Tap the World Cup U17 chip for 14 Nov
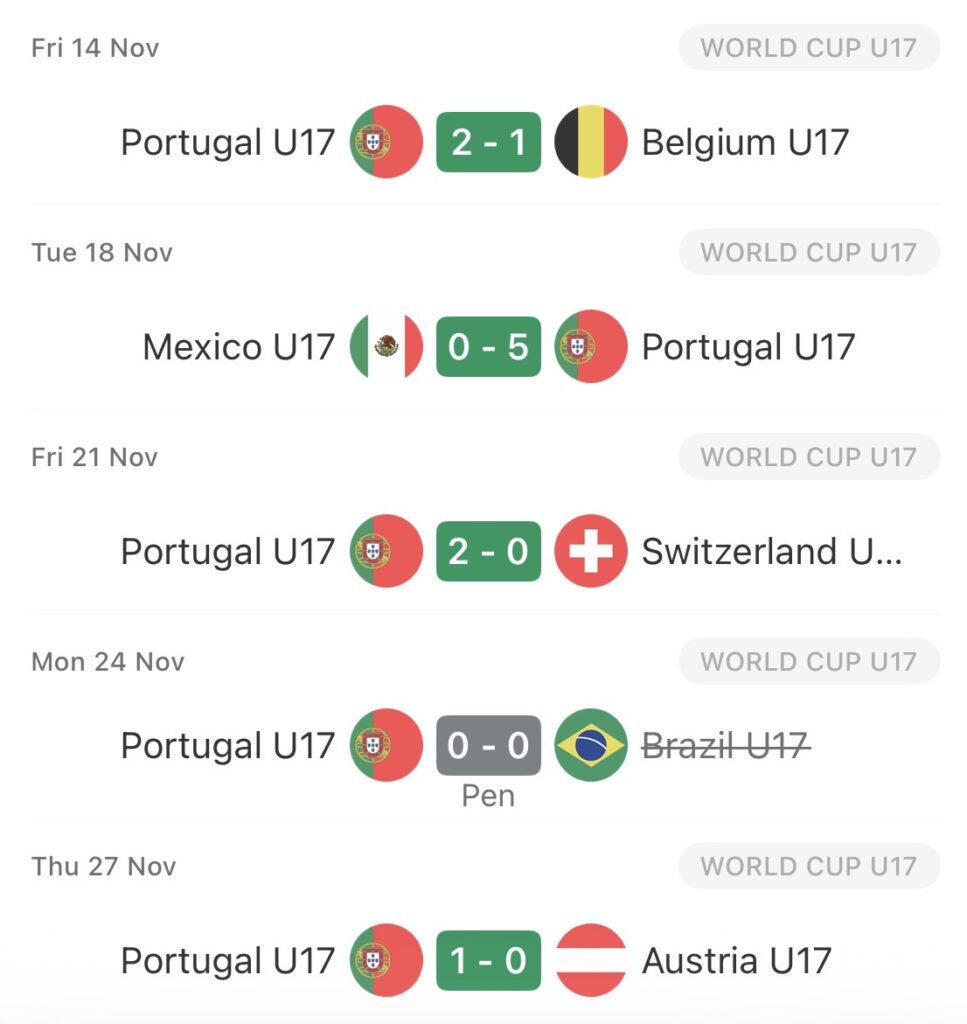Viewport: 967px width, 1024px height. click(x=808, y=48)
